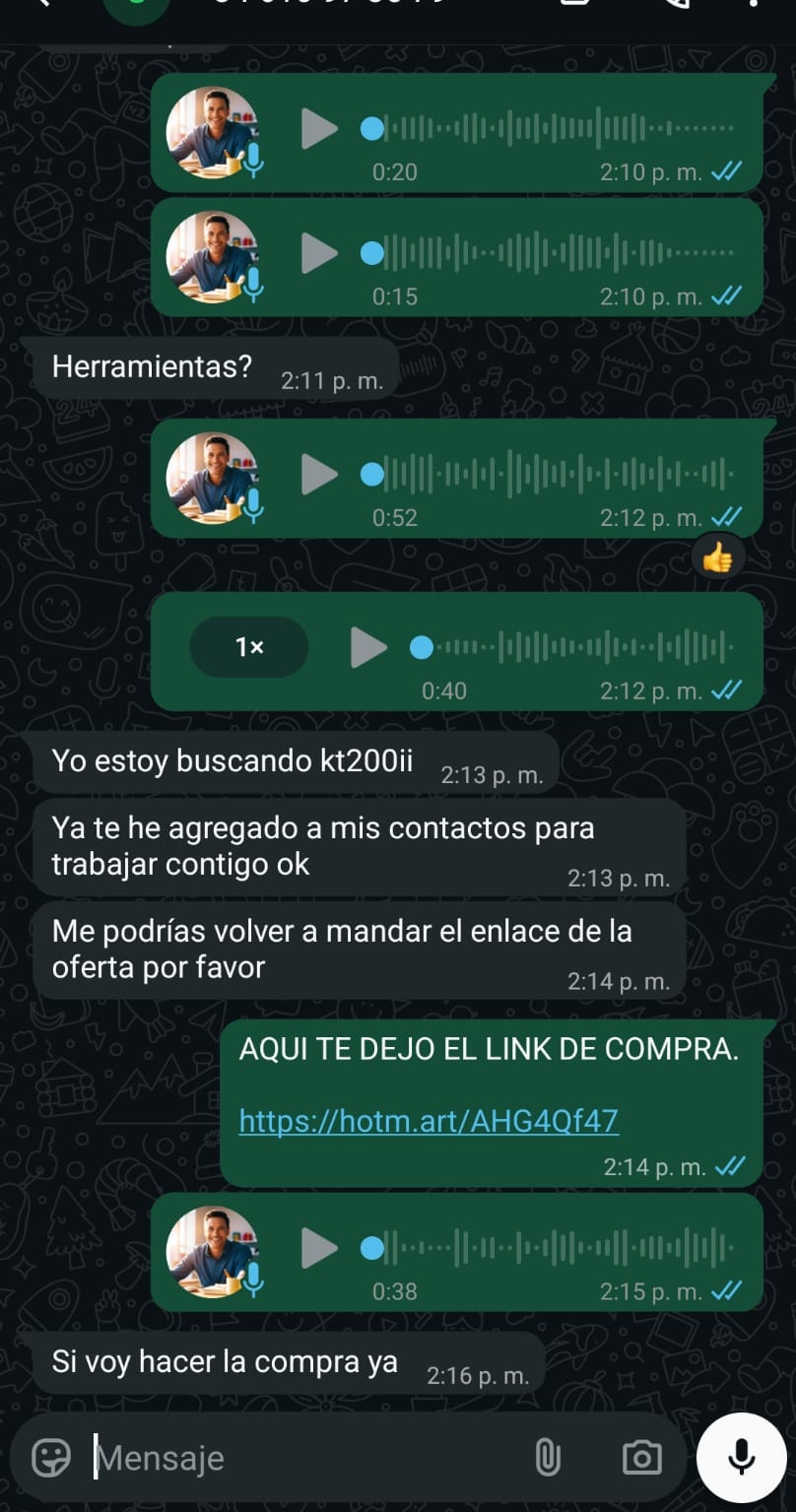View the thumbs up reaction
The image size is (796, 1512).
717,559
